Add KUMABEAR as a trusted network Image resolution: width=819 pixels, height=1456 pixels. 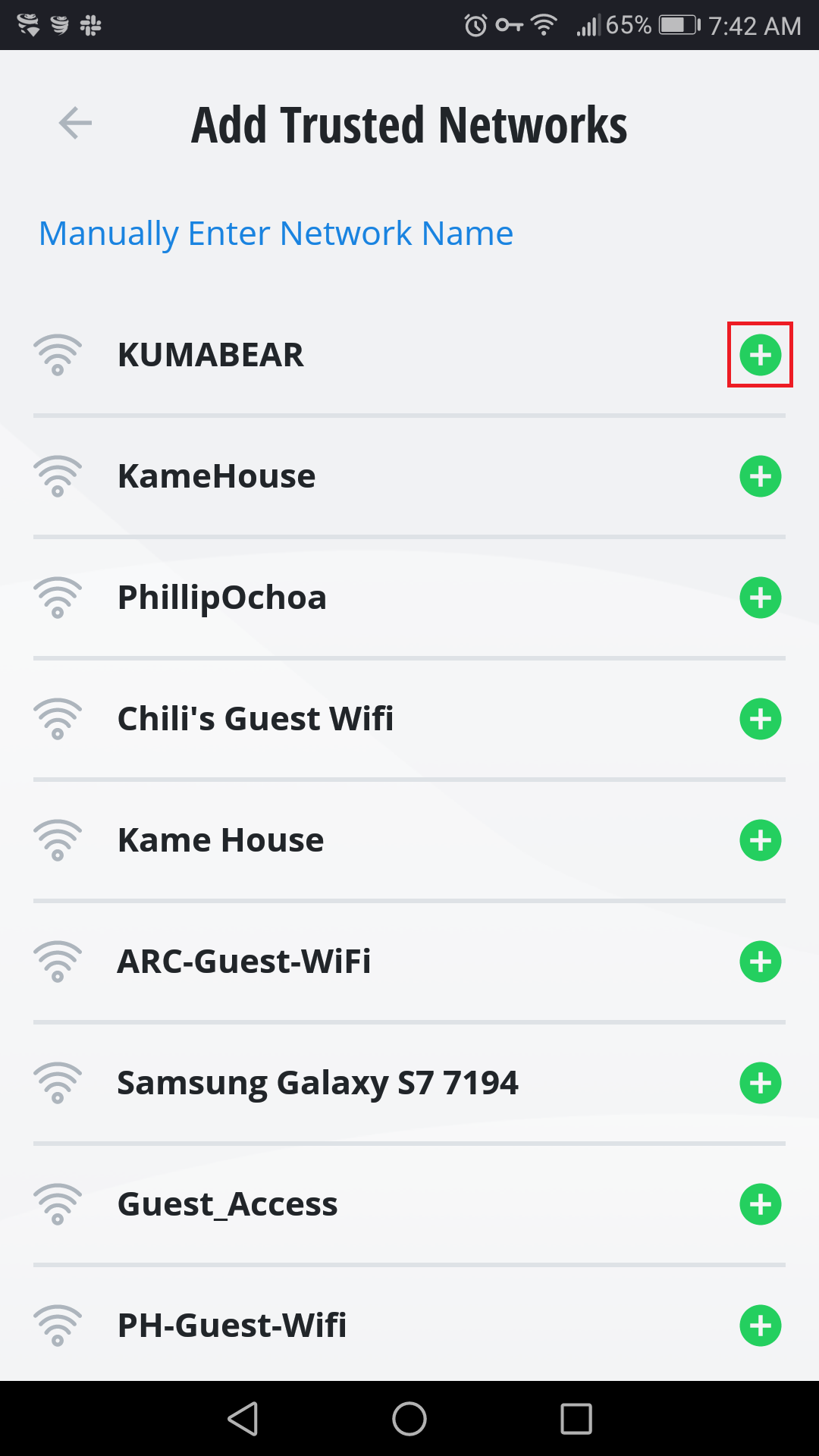tap(760, 355)
